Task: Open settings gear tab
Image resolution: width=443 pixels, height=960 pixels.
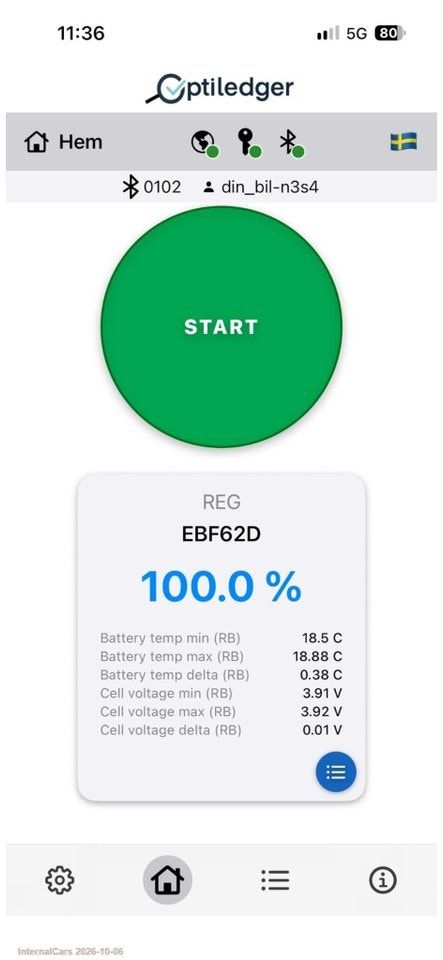Action: (x=60, y=880)
